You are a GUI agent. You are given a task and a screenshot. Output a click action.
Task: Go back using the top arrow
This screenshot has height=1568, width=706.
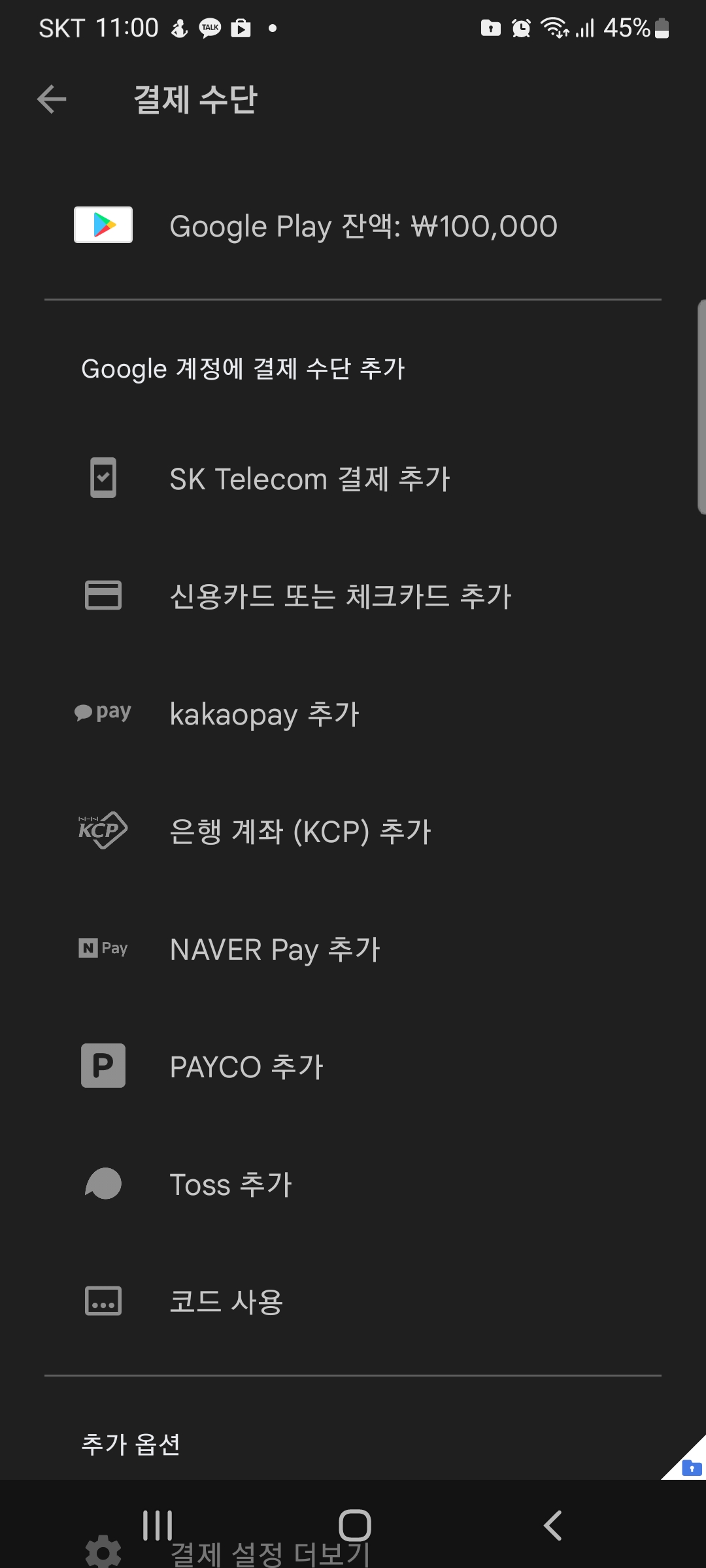(52, 99)
